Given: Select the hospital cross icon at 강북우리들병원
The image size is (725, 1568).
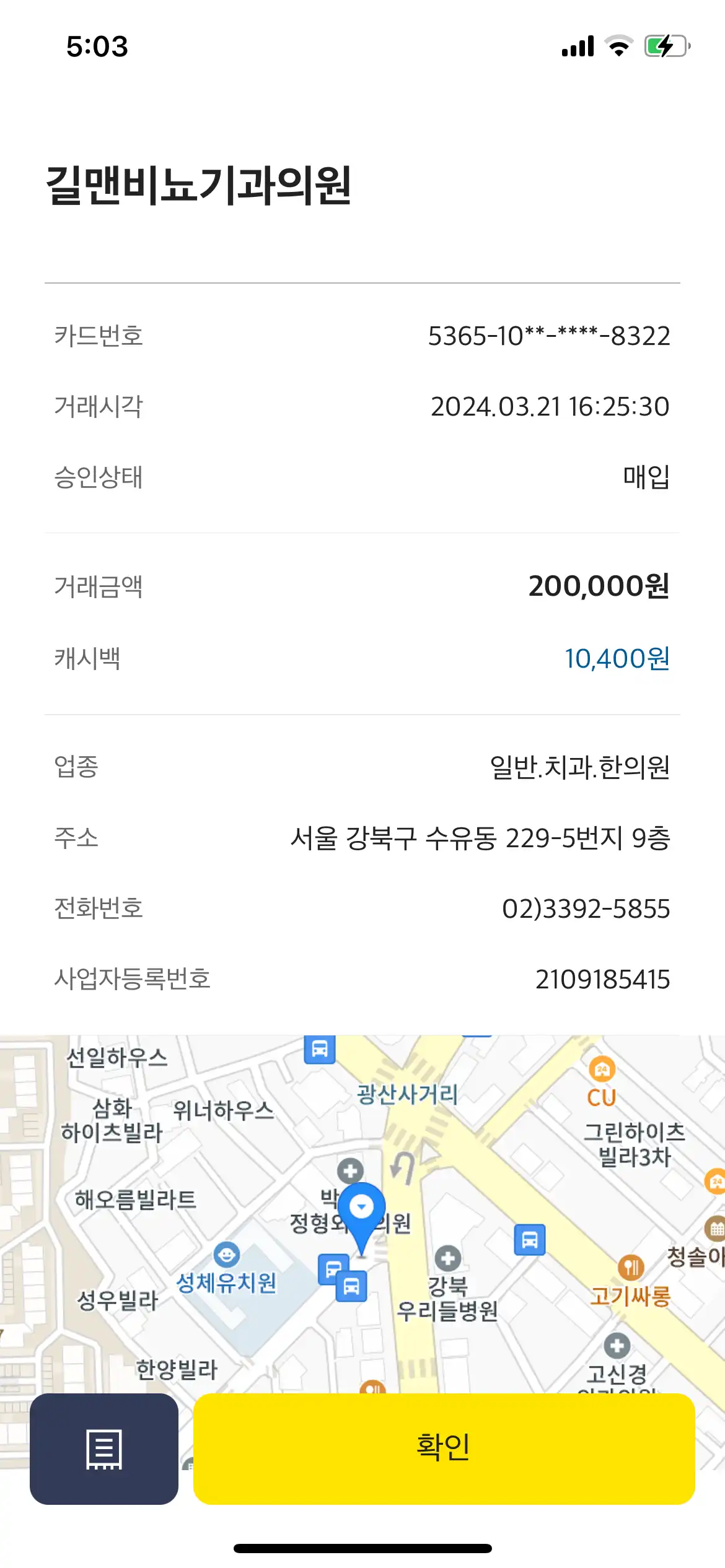Looking at the screenshot, I should 447,1258.
